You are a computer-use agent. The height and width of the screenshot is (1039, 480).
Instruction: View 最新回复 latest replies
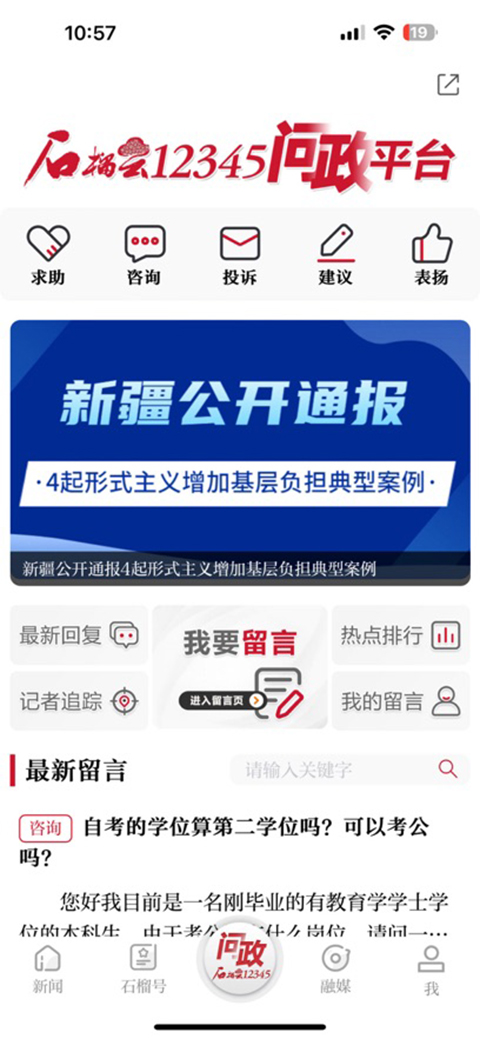pyautogui.click(x=79, y=635)
